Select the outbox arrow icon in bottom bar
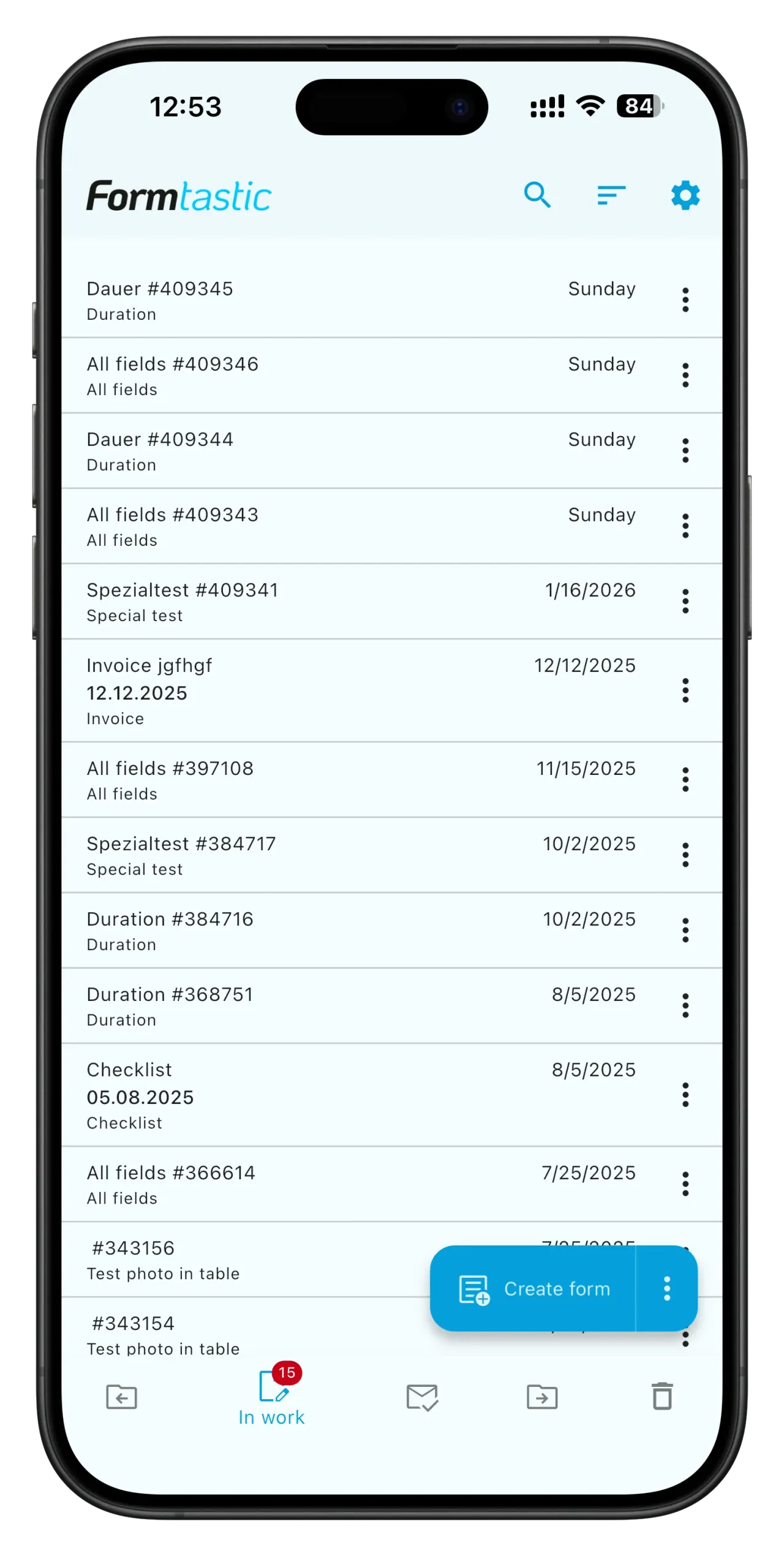This screenshot has height=1556, width=784. tap(541, 1397)
